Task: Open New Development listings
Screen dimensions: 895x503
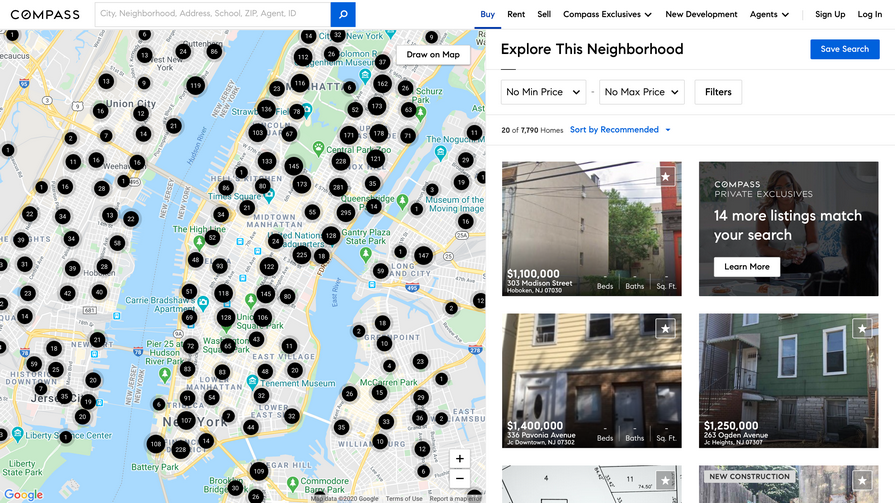Action: tap(701, 15)
